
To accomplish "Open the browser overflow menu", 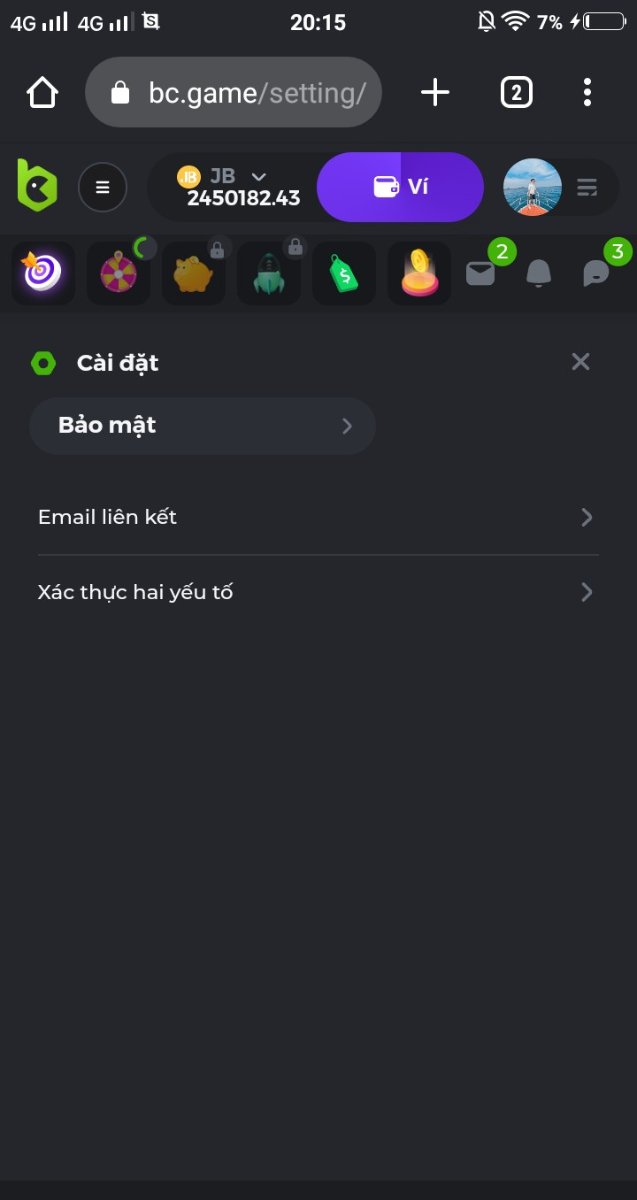I will [x=587, y=93].
